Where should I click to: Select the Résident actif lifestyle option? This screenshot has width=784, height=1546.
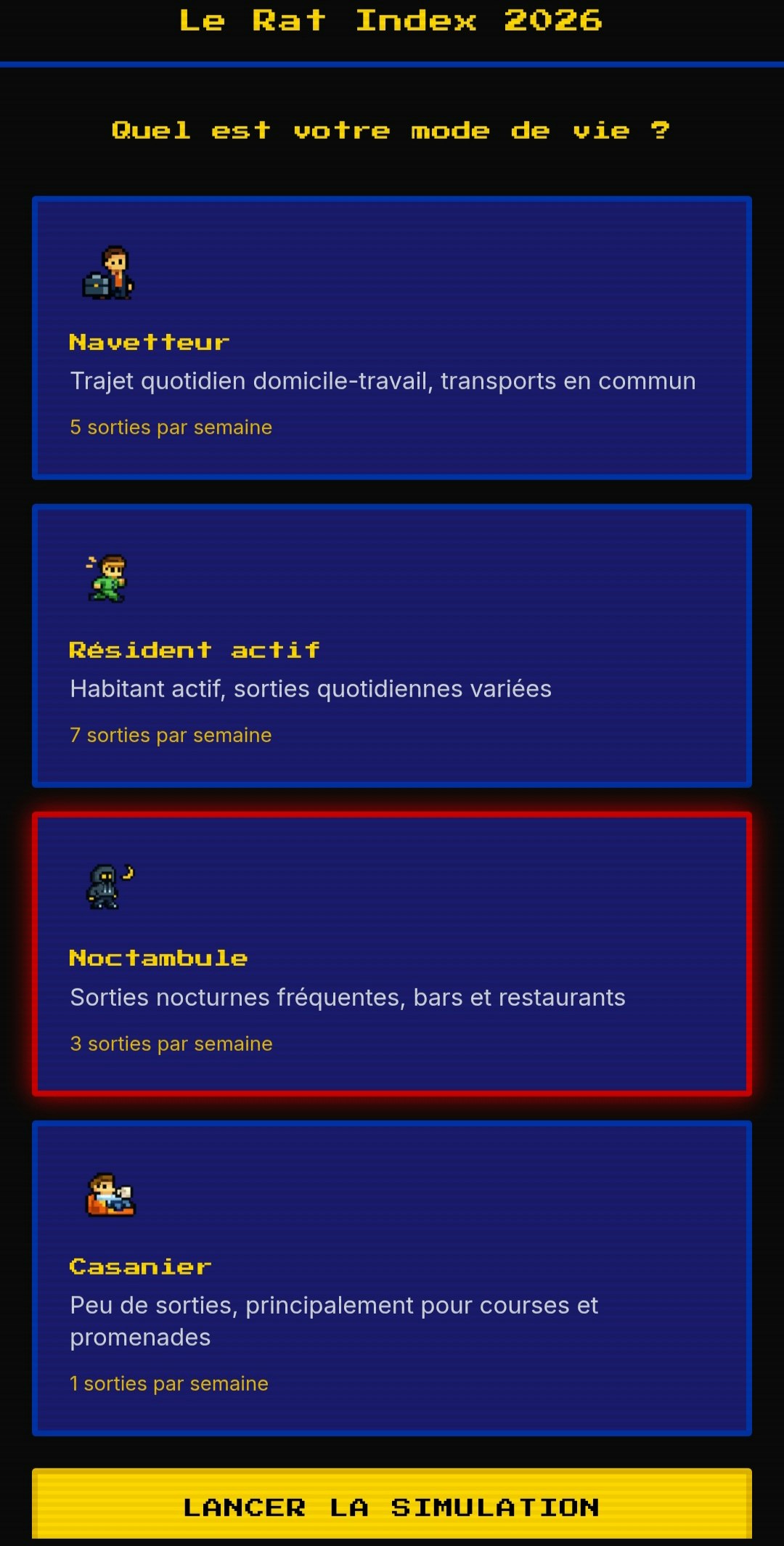click(x=392, y=644)
